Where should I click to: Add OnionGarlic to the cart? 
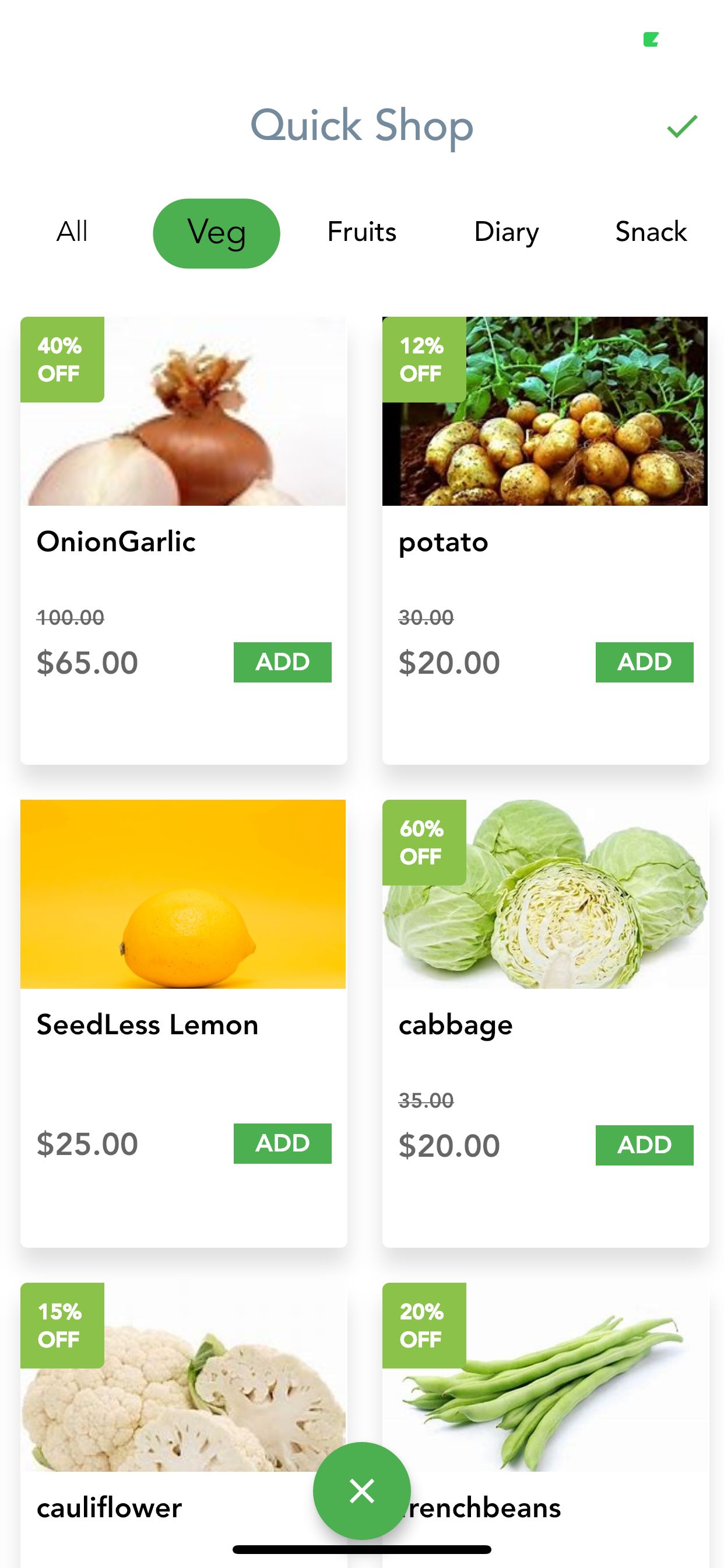[282, 661]
